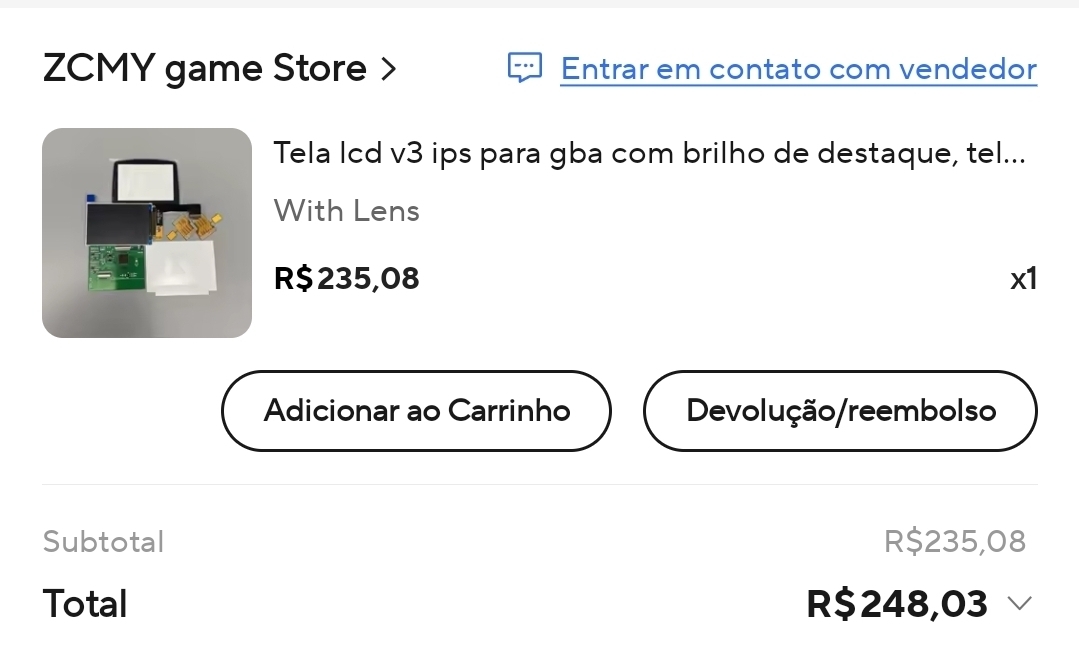1079x670 pixels.
Task: Tap Adicionar ao Carrinho
Action: (x=416, y=411)
